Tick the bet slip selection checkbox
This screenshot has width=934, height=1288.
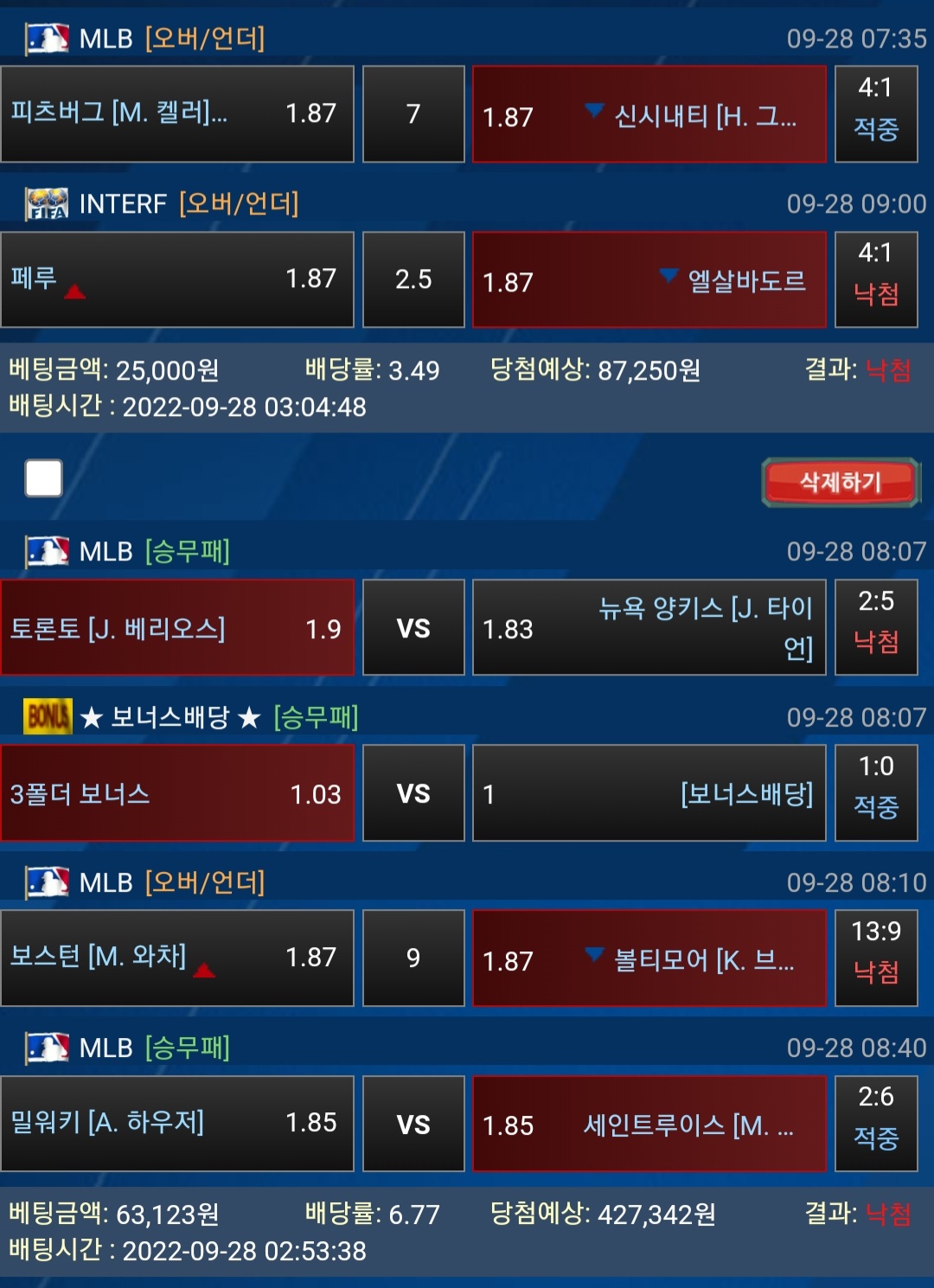[44, 478]
